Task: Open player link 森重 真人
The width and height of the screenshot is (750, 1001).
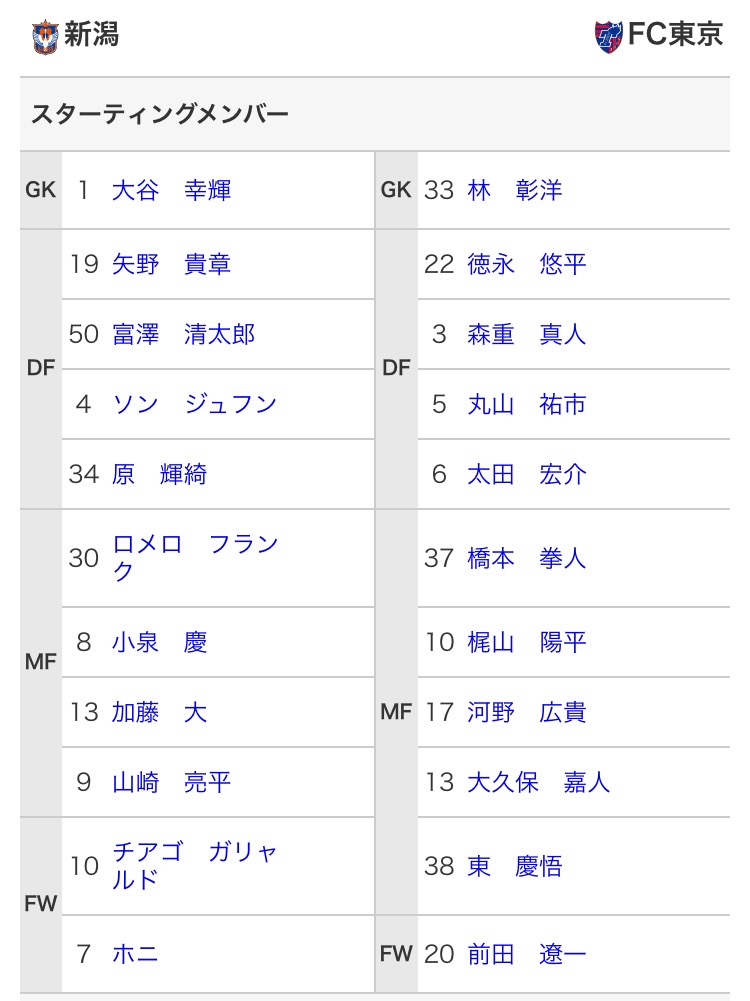Action: coord(527,335)
